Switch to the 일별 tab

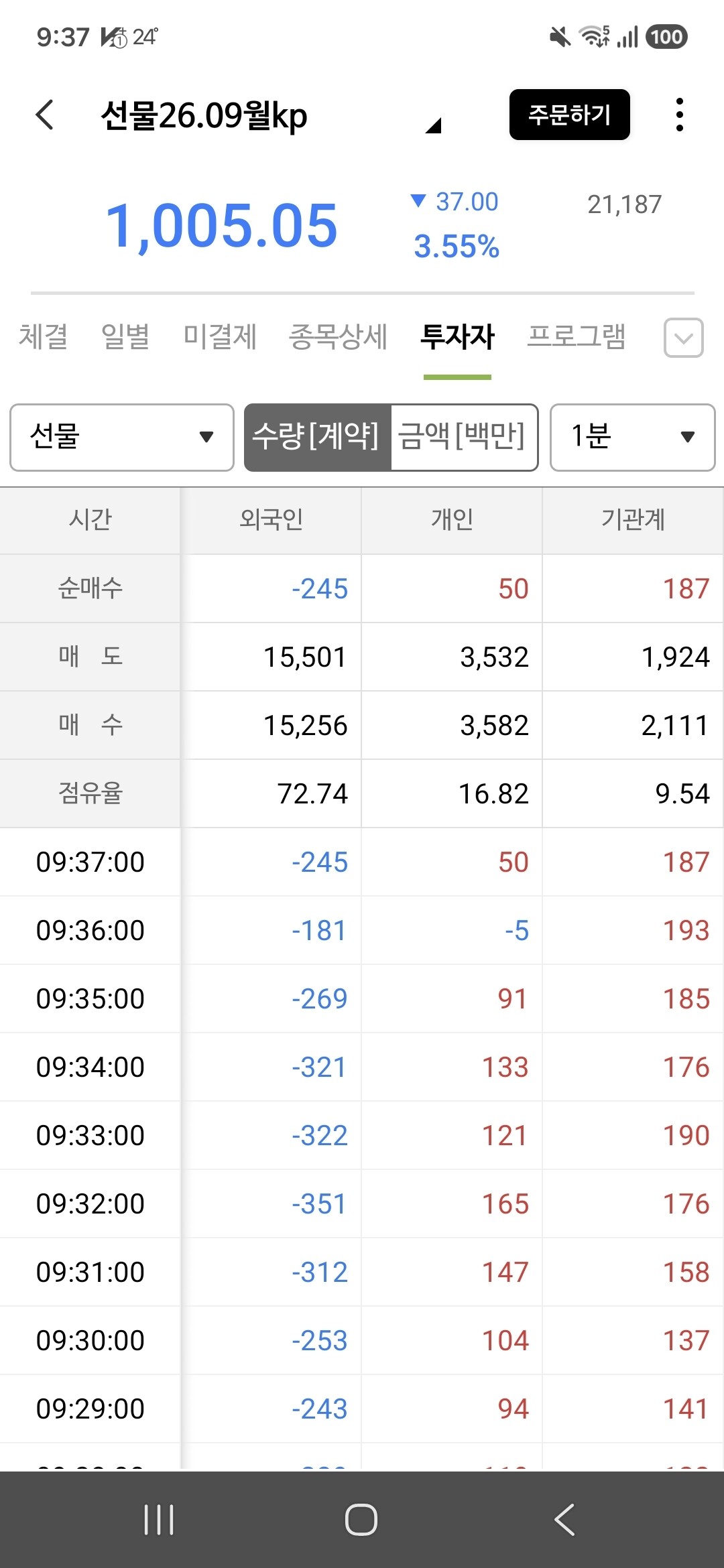tap(126, 336)
